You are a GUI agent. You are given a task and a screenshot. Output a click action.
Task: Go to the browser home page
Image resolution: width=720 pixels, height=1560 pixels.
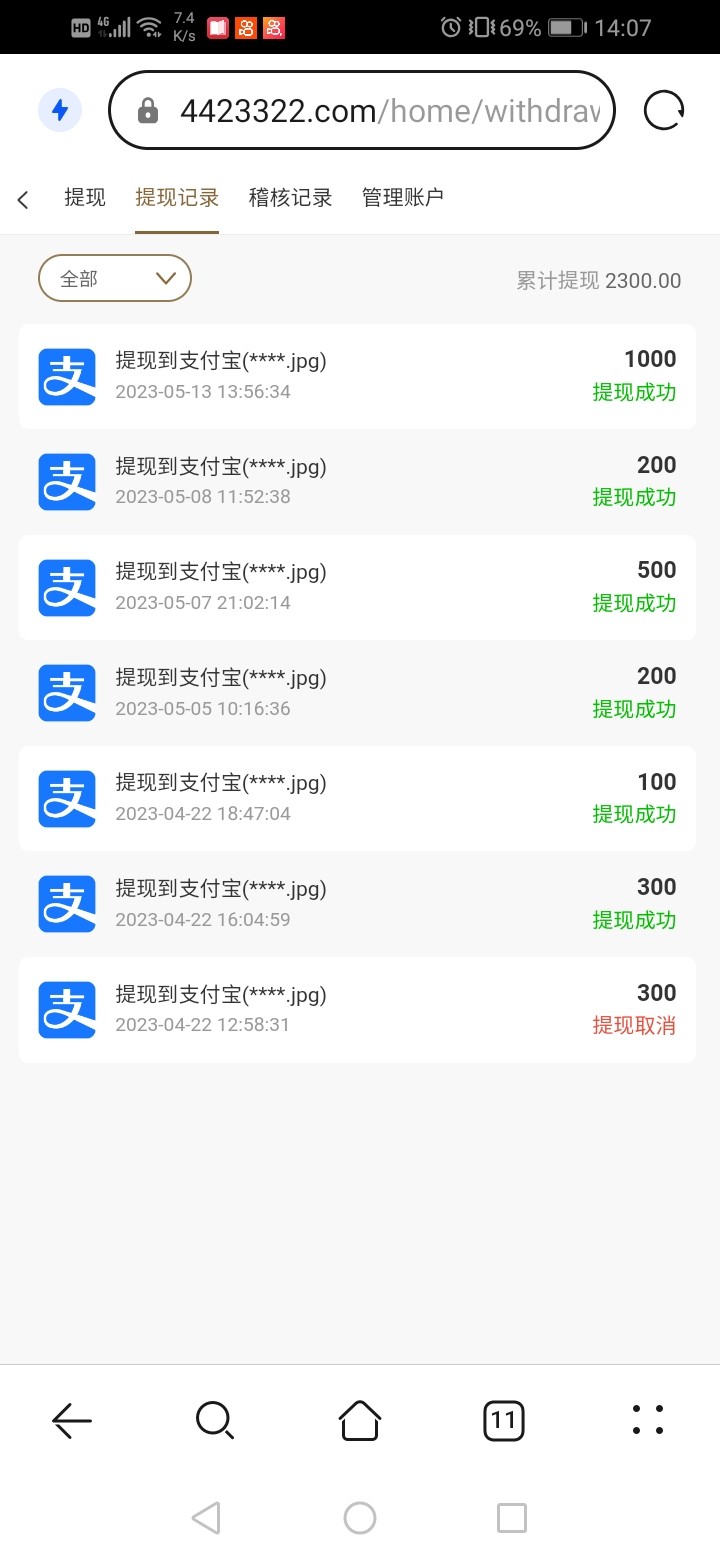click(x=360, y=1419)
